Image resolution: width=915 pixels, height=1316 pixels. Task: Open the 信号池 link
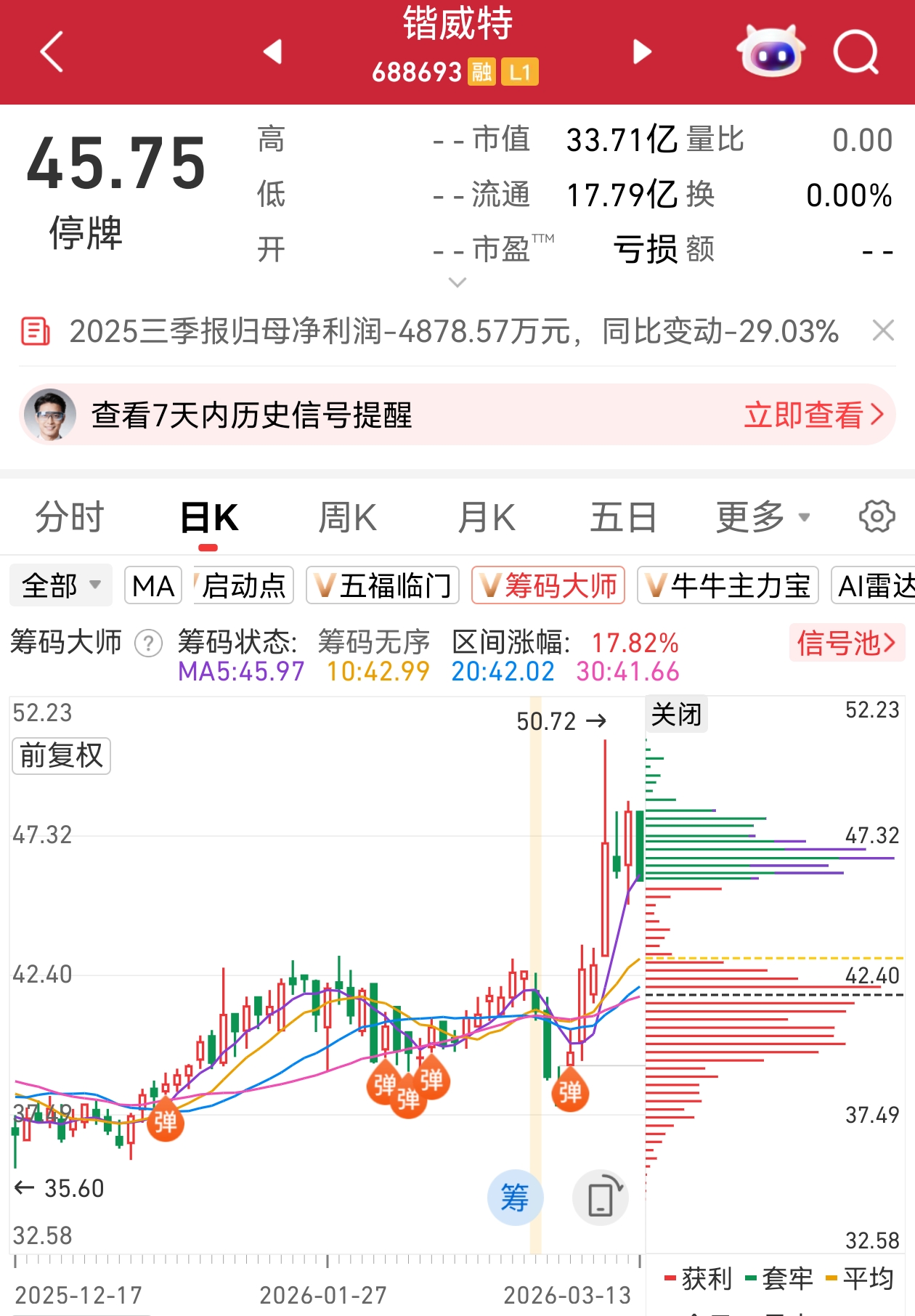point(846,643)
